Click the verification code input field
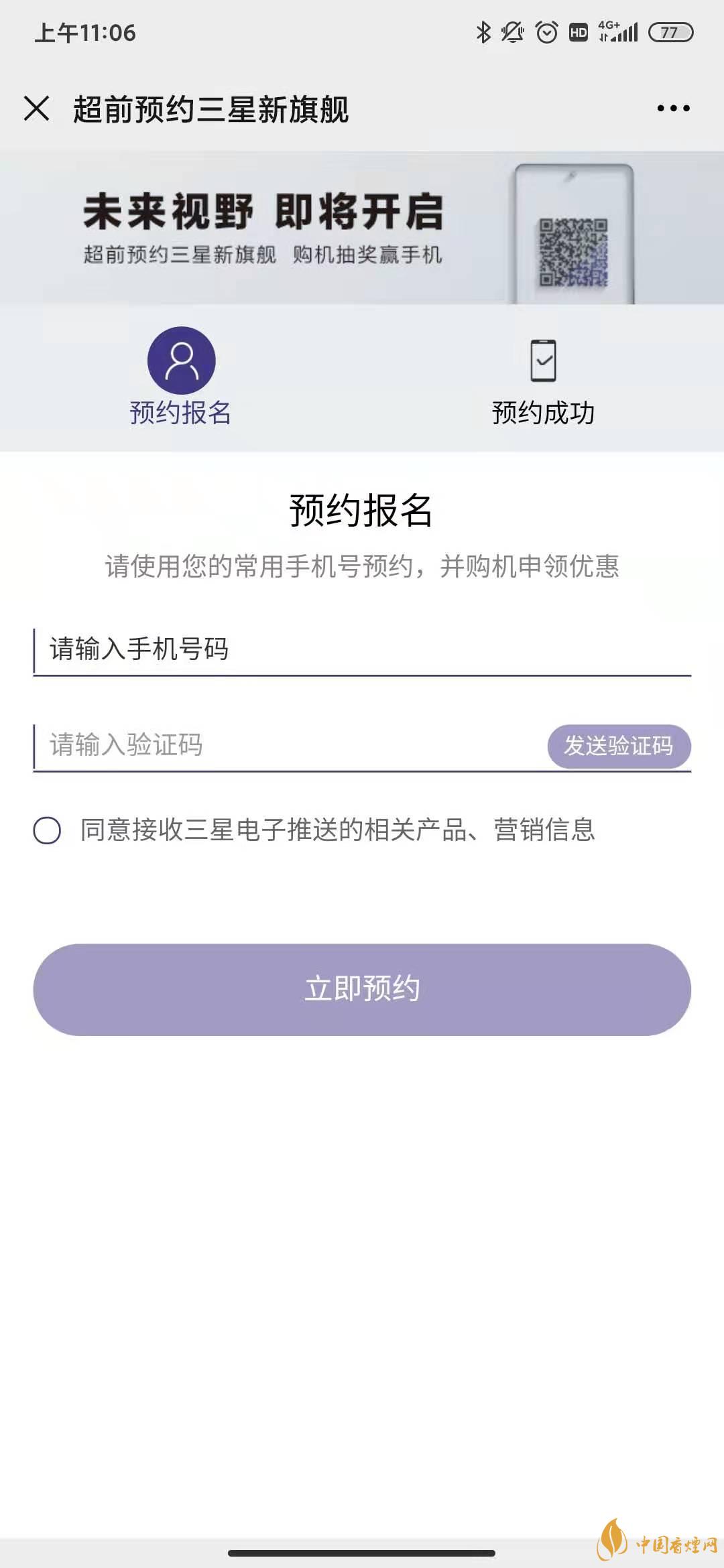The image size is (724, 1568). click(268, 744)
